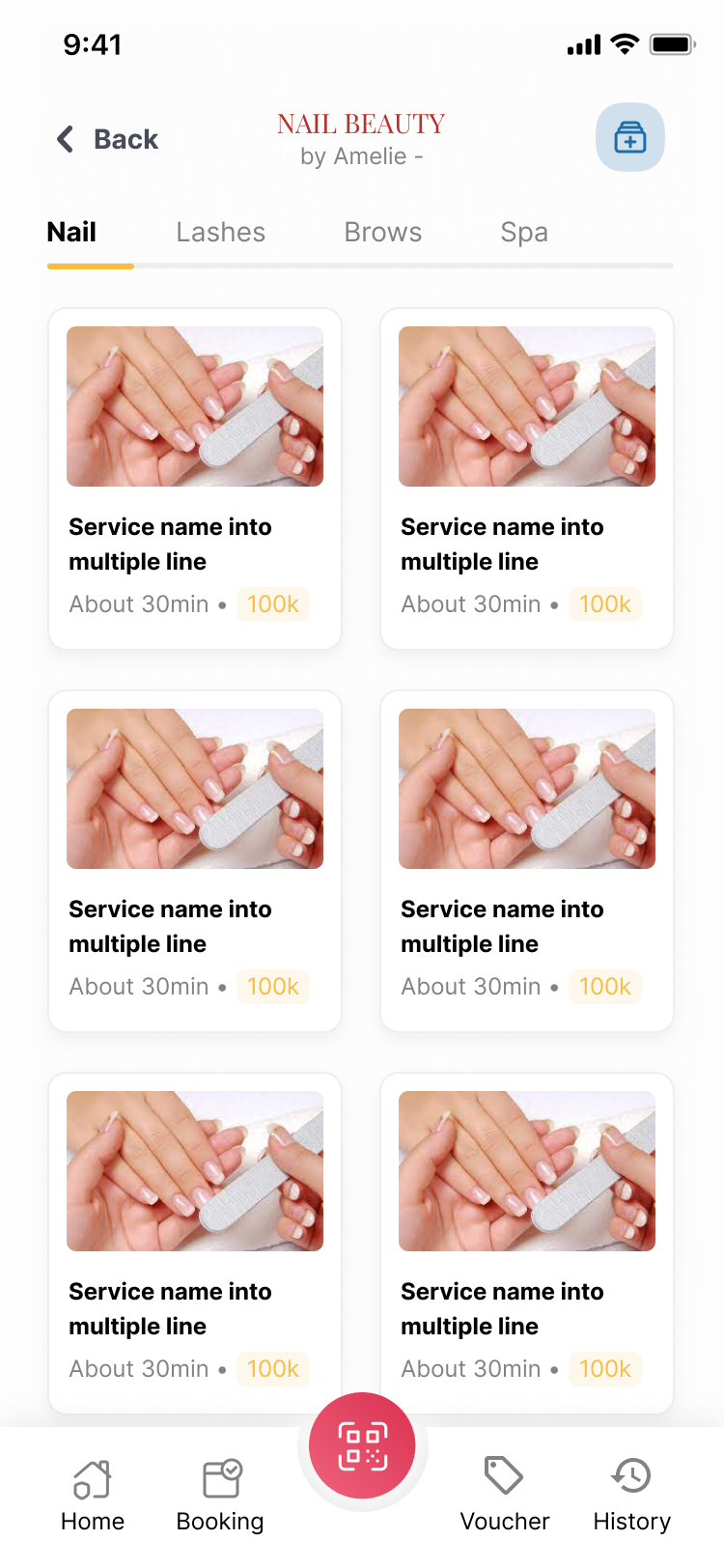Switch to the Lashes tab

click(x=220, y=233)
